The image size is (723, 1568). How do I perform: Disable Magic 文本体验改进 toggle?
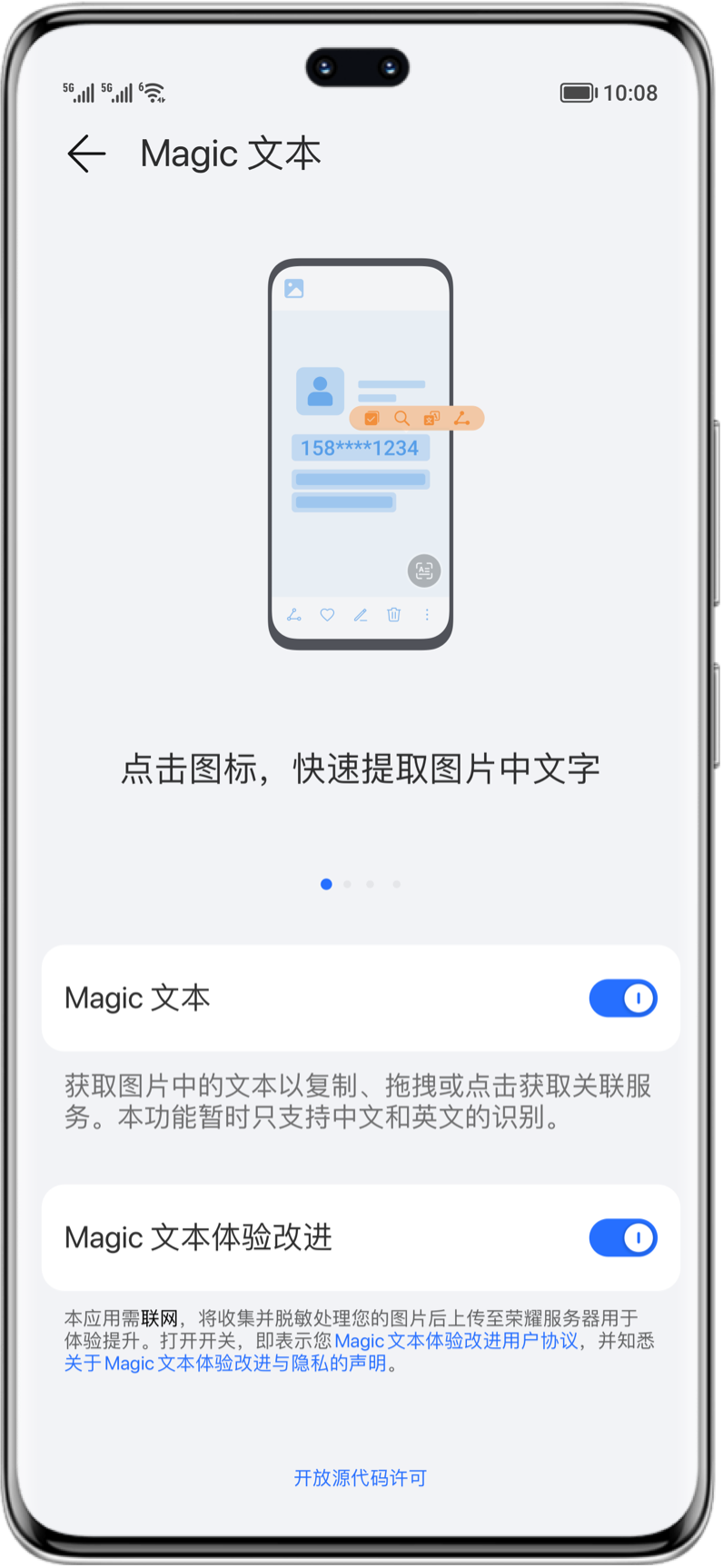coord(622,1237)
